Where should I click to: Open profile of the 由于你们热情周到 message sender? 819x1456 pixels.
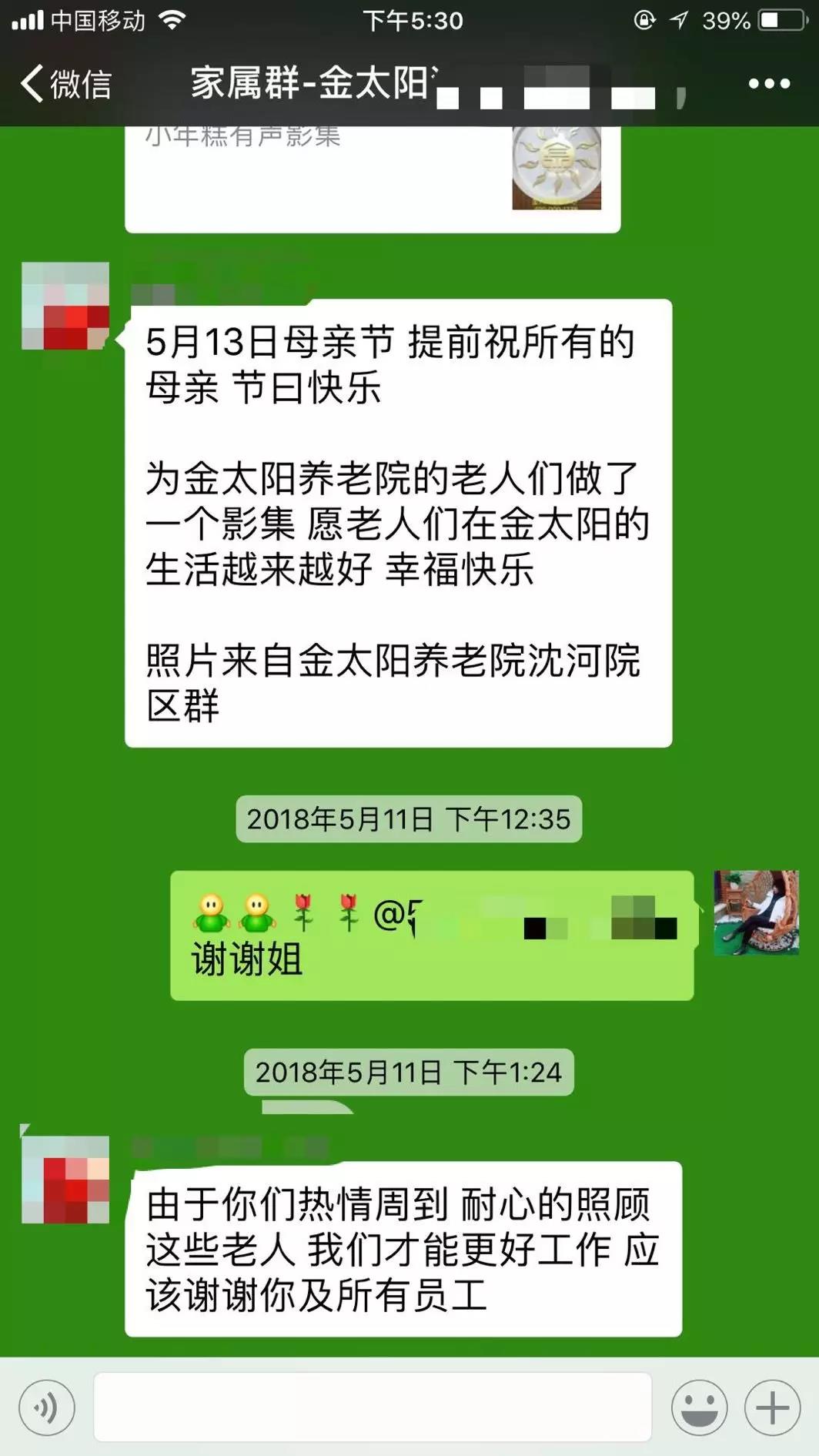[x=65, y=1179]
